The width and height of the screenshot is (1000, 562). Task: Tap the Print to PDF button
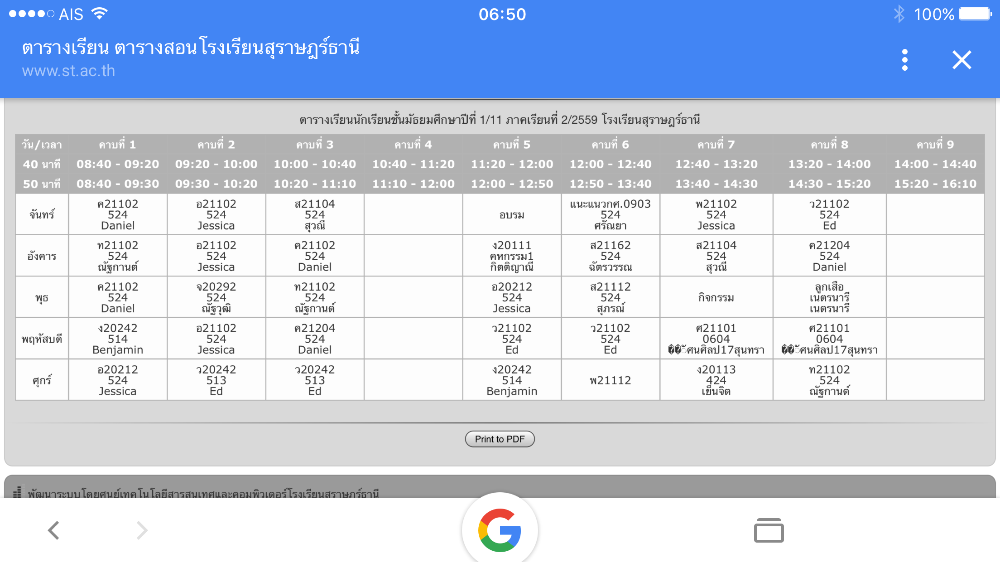[500, 439]
